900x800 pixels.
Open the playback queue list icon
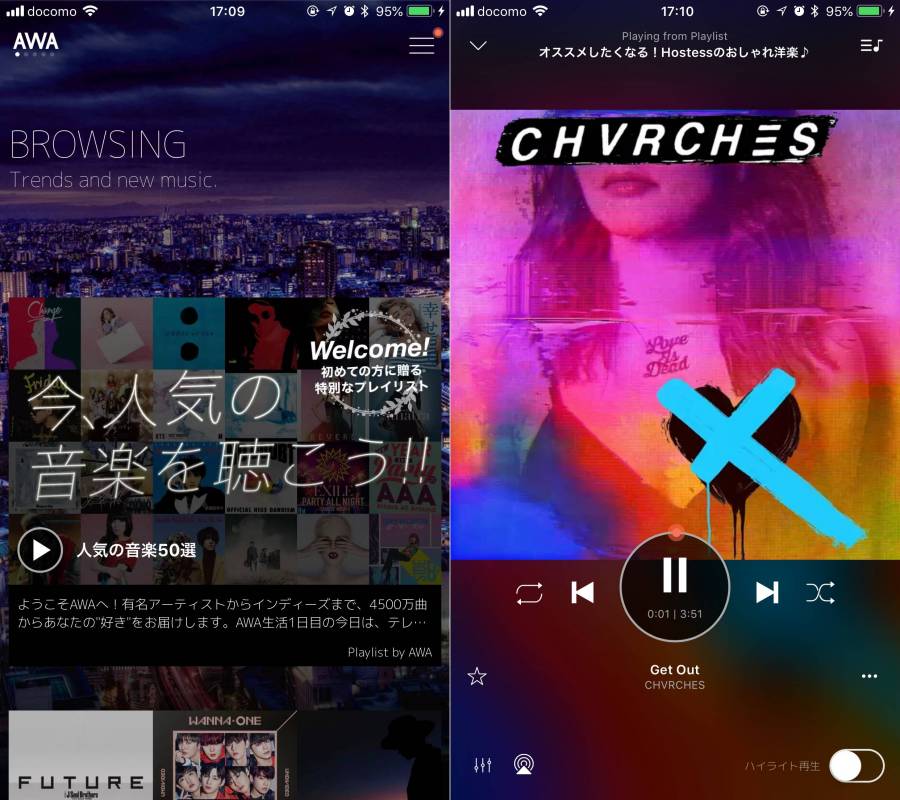click(x=871, y=45)
